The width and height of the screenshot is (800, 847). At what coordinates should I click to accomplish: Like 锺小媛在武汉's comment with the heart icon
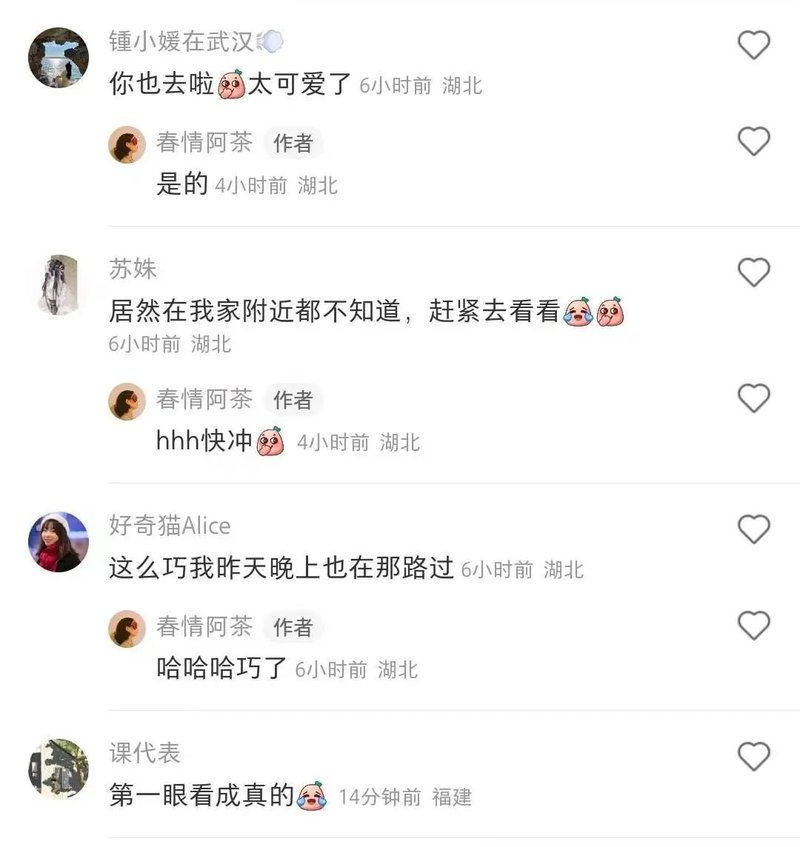[x=753, y=44]
